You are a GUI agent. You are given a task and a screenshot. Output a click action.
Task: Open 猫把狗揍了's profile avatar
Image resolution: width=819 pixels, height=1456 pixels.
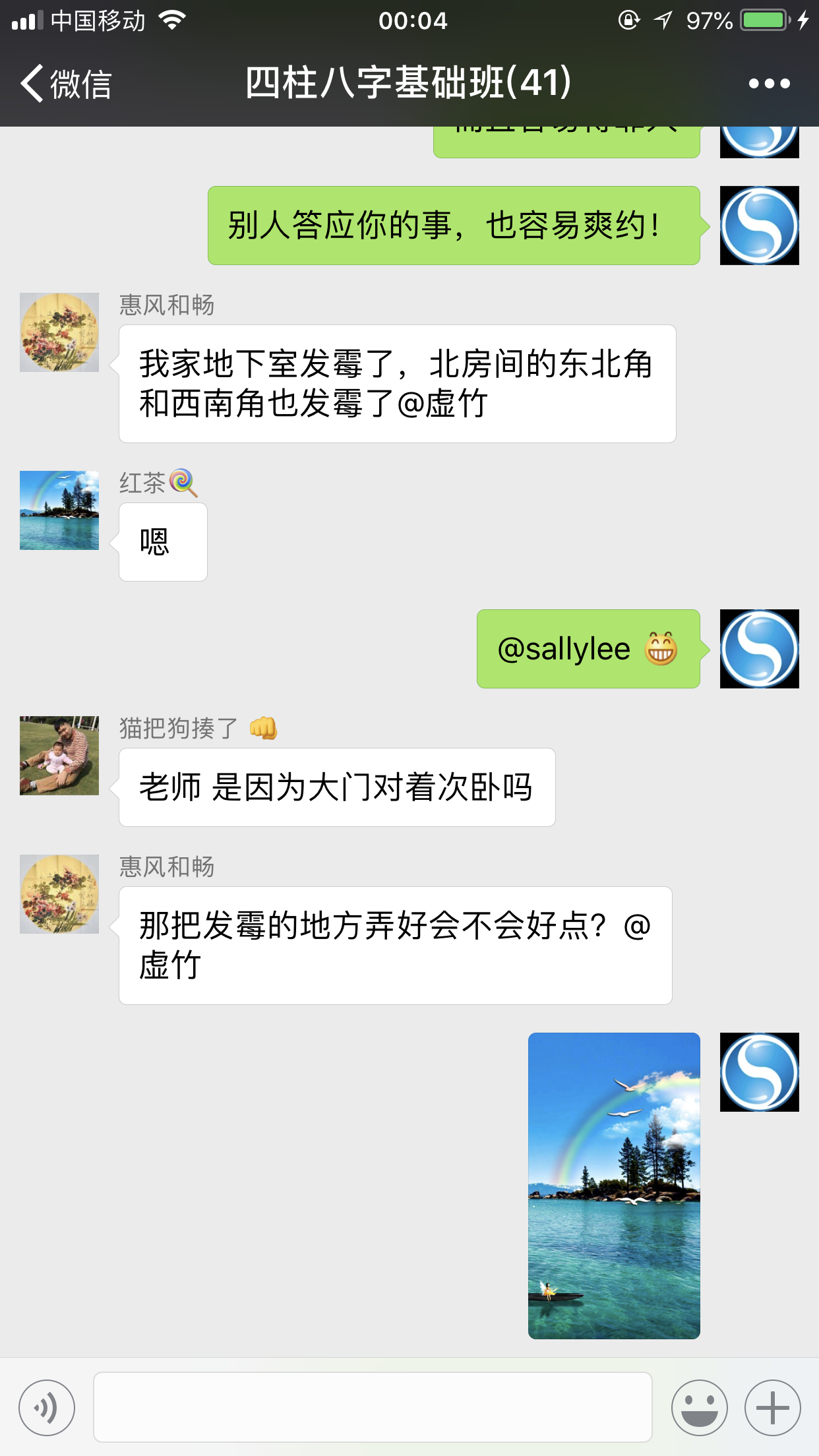point(59,755)
